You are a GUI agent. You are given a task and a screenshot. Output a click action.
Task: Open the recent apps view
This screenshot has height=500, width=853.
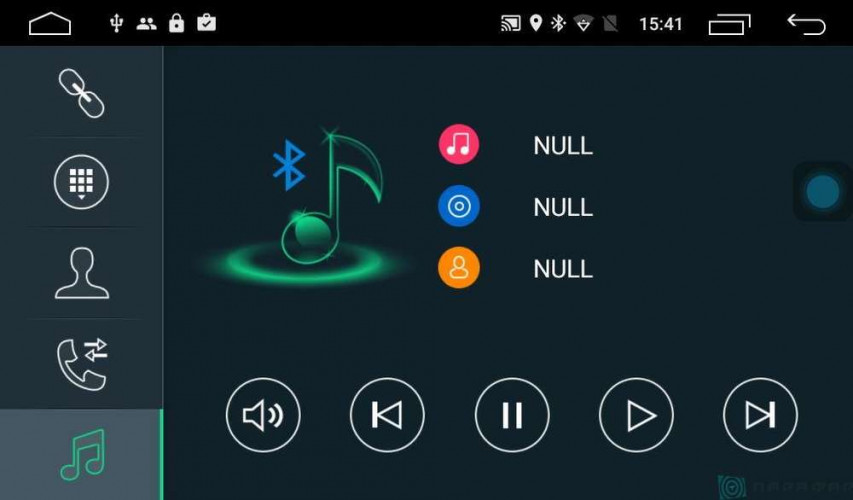[x=729, y=23]
